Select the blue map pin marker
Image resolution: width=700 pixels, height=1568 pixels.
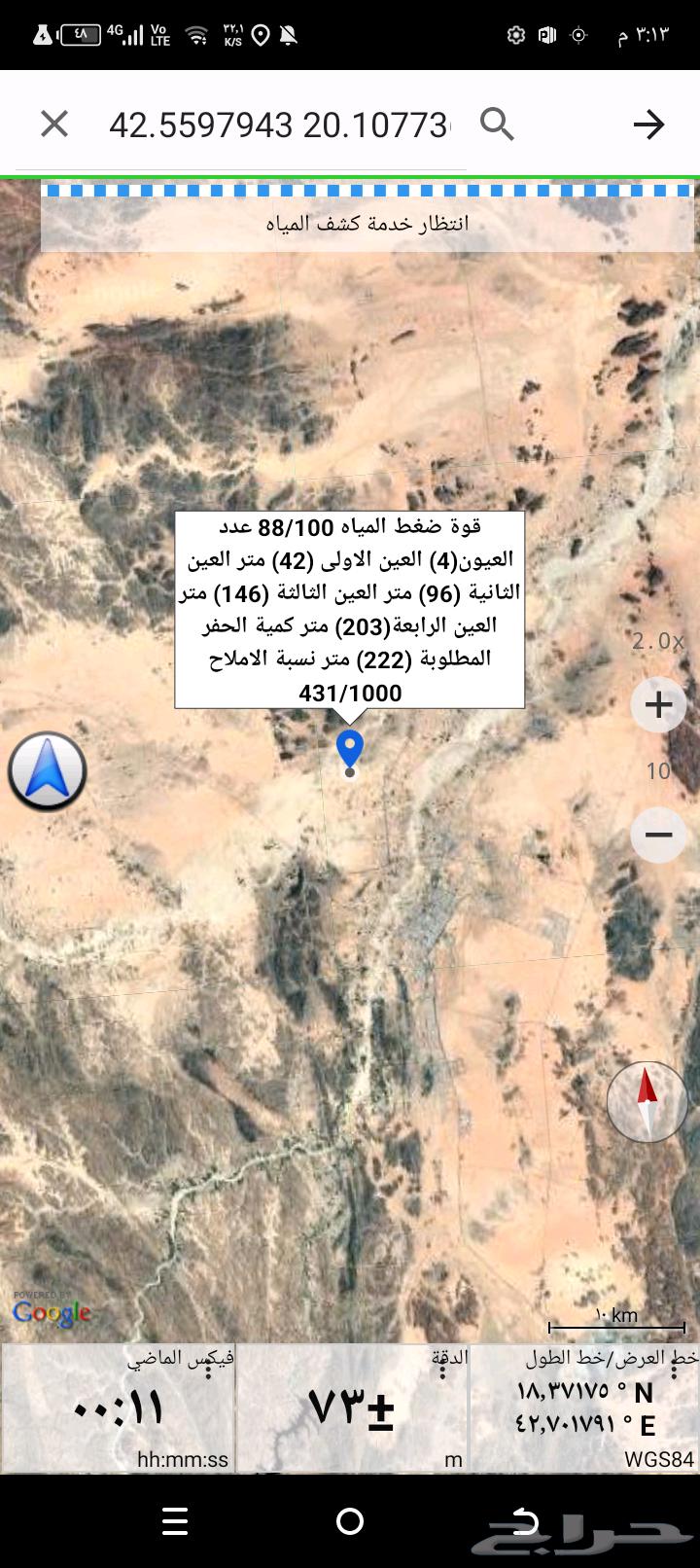click(350, 750)
